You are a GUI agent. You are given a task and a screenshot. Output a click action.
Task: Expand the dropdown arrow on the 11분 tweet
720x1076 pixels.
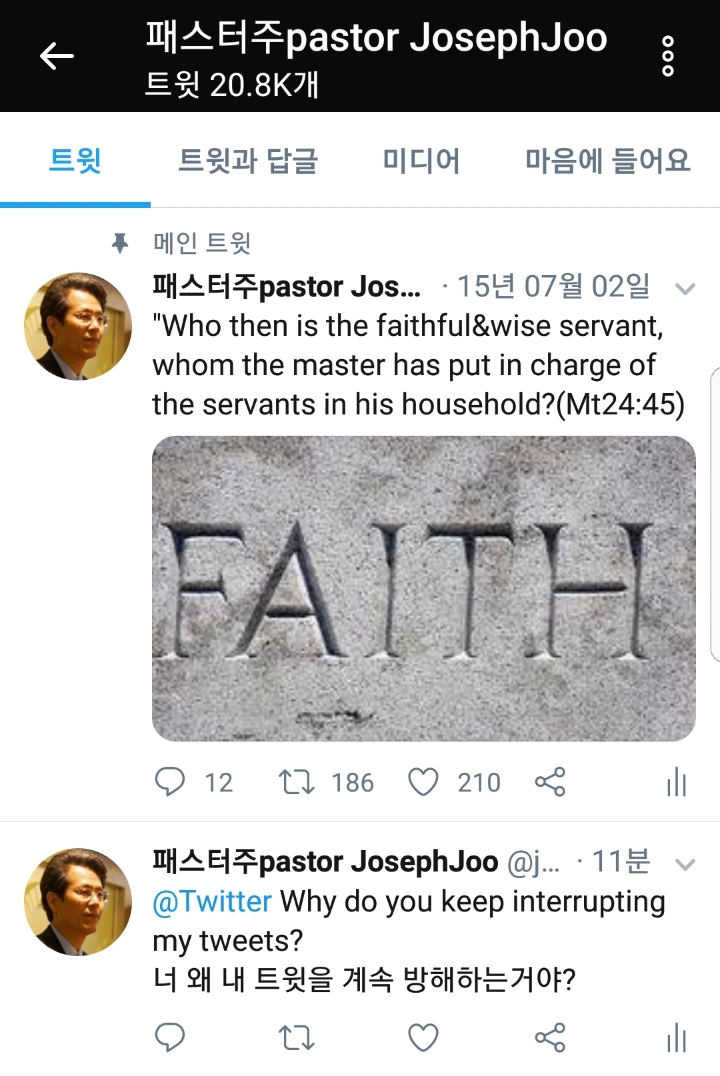[x=685, y=862]
